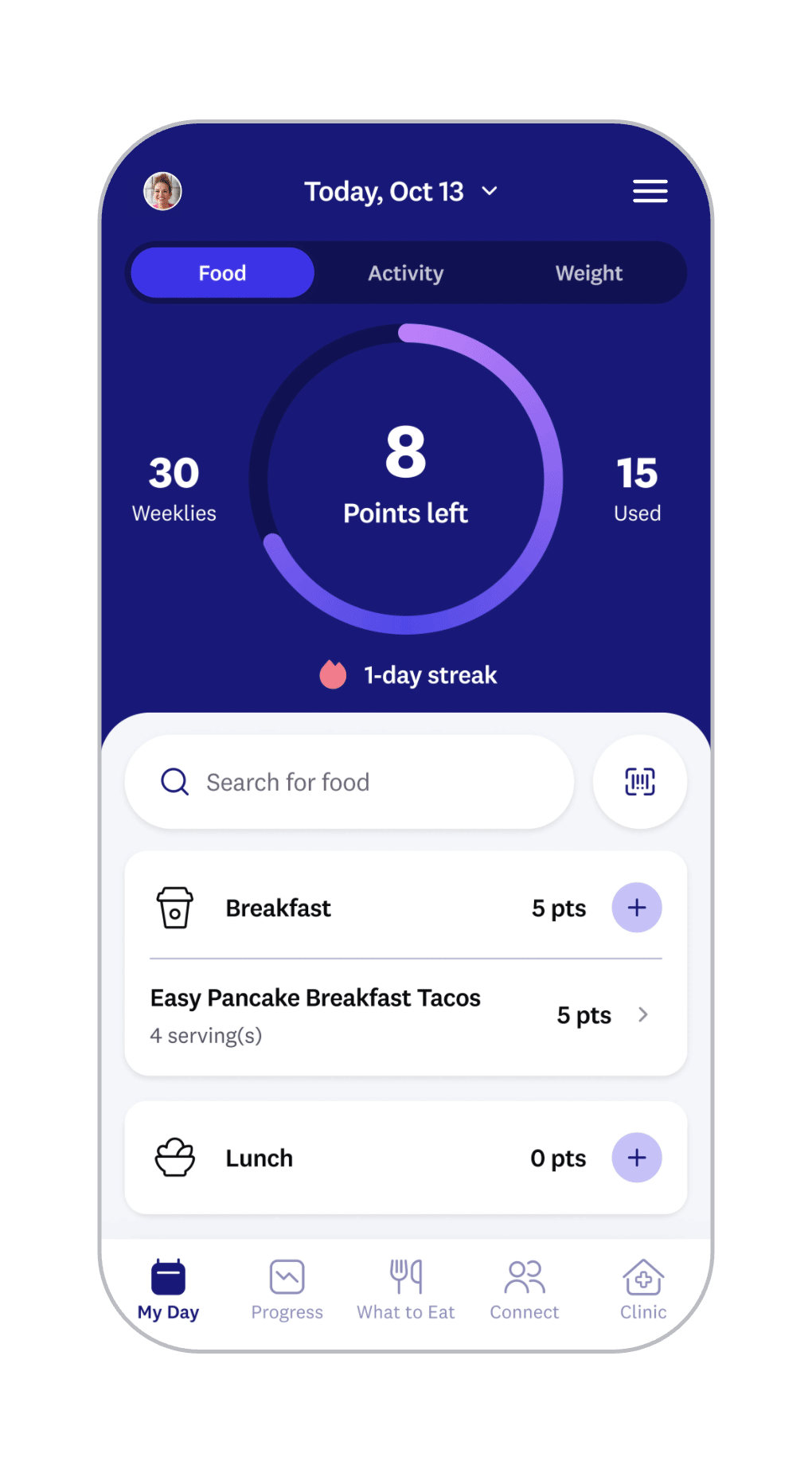Tap the Search for food field
Image resolution: width=812 pixels, height=1473 pixels.
tap(349, 782)
